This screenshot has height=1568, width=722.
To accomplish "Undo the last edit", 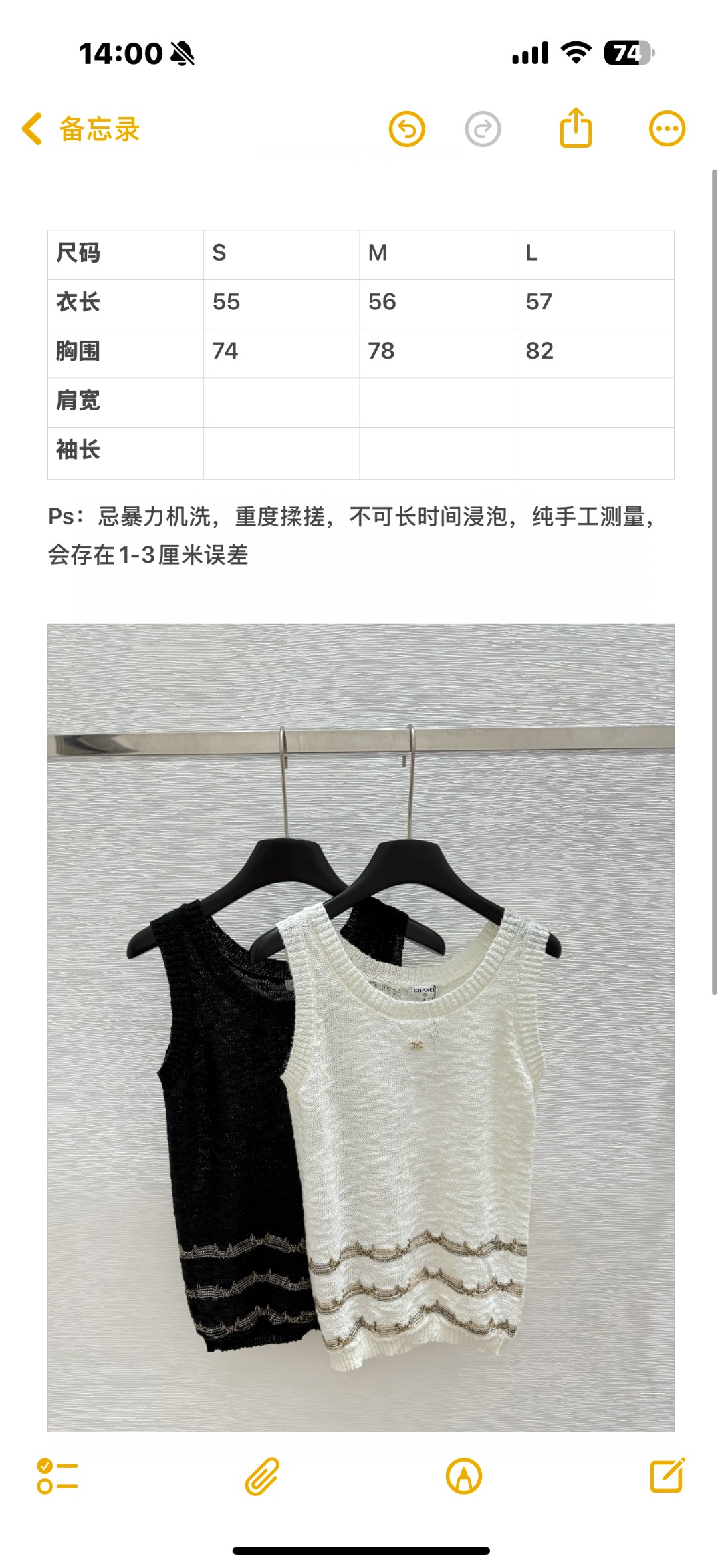I will coord(407,128).
